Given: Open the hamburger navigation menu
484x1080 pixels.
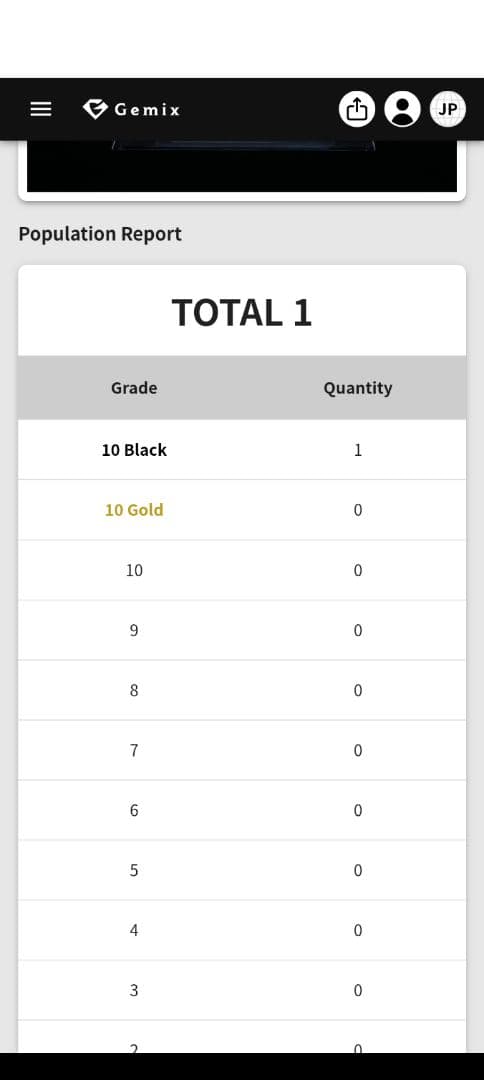Looking at the screenshot, I should (x=41, y=109).
